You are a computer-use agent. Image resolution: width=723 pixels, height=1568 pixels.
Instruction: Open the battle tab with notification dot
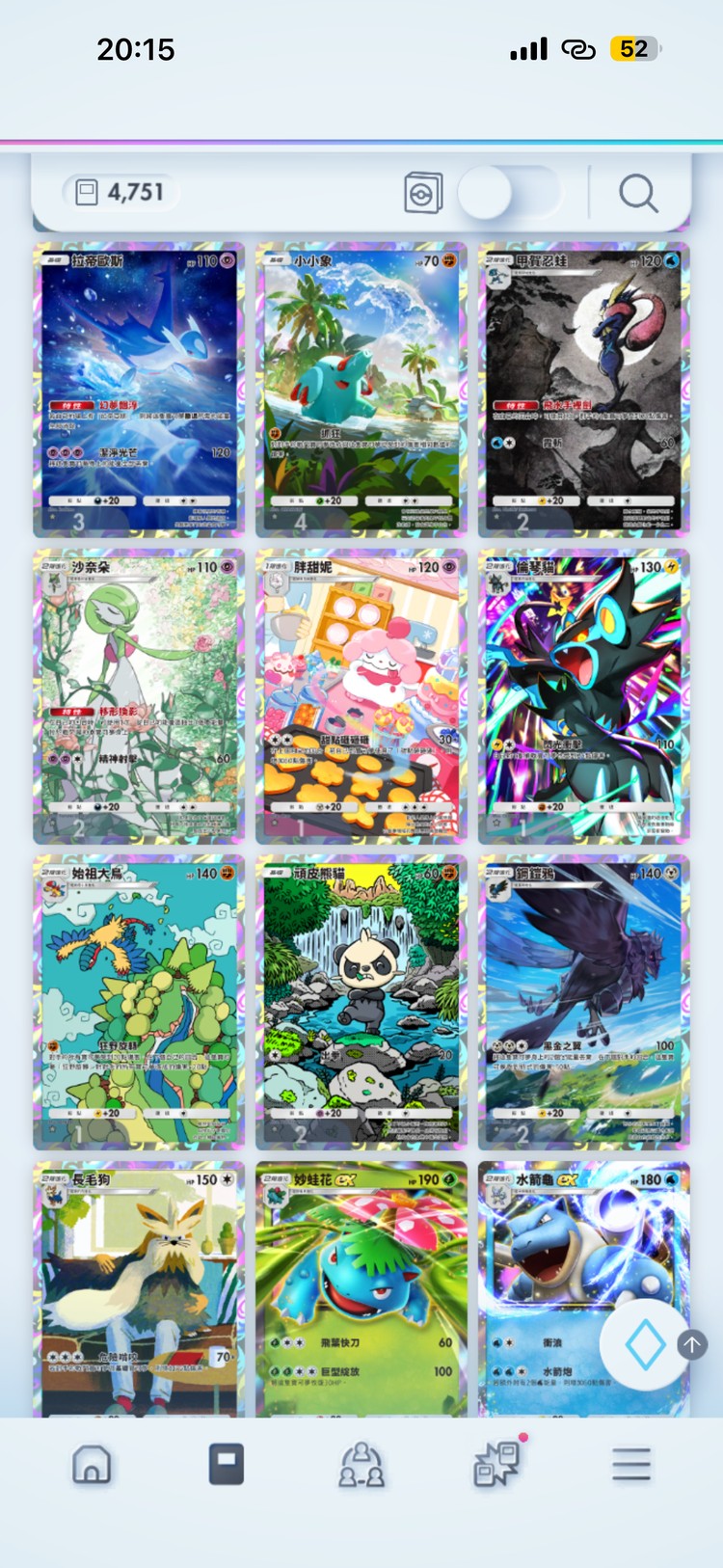pos(496,1465)
